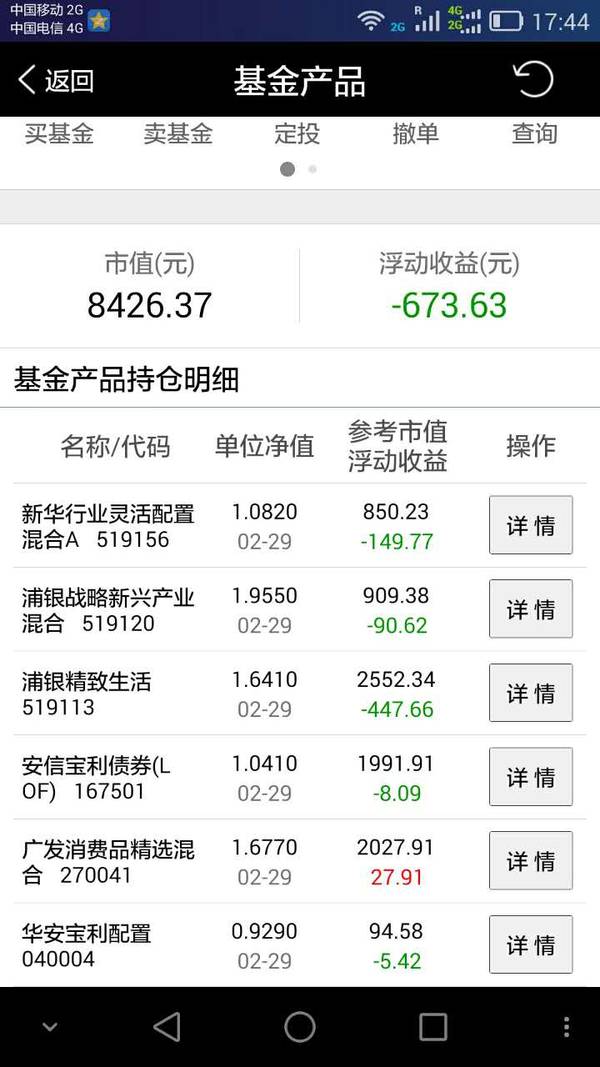Image resolution: width=600 pixels, height=1067 pixels.
Task: View 详情 for 浦银精致生活 519113
Action: 531,693
